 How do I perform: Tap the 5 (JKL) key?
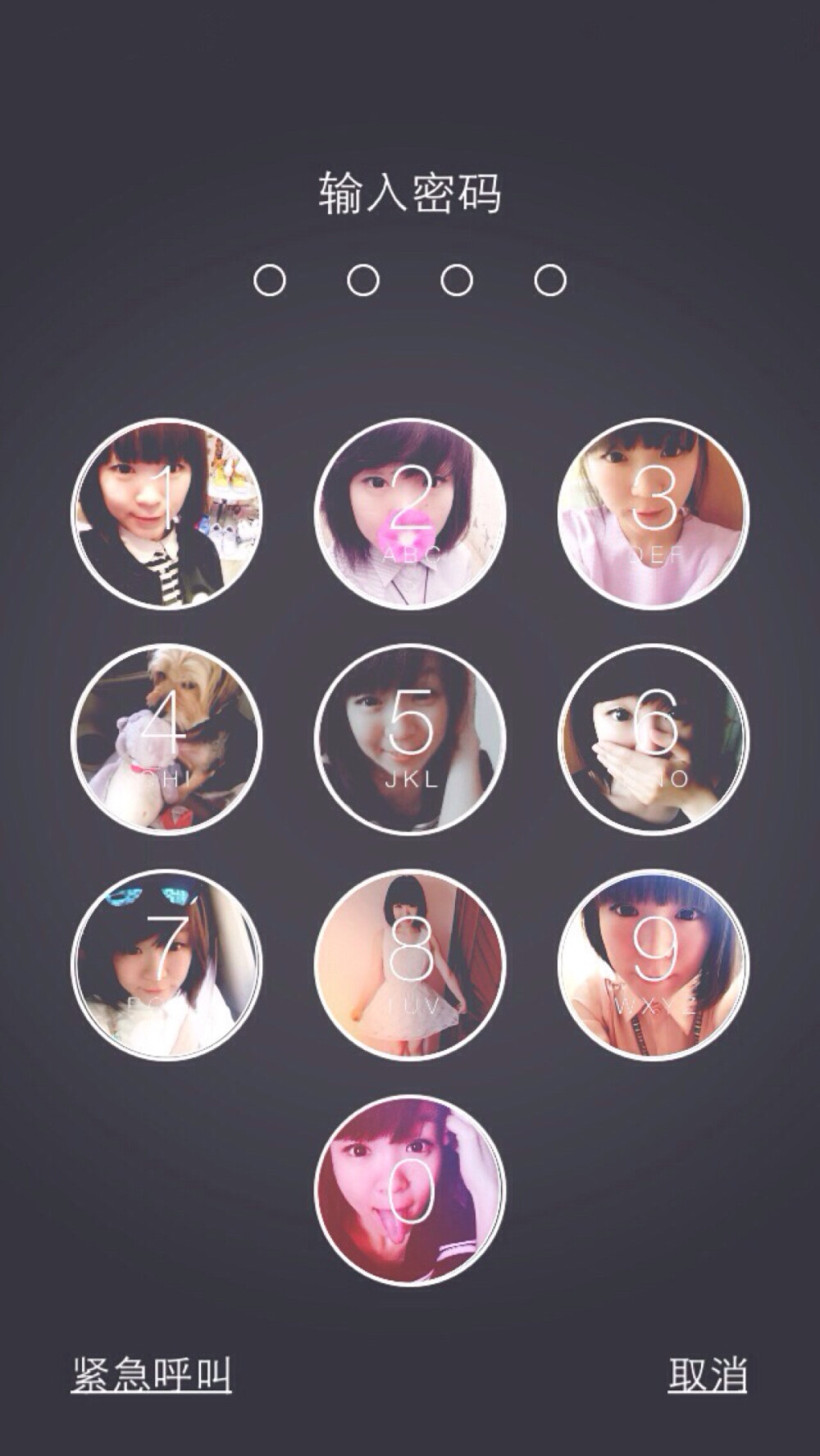click(410, 739)
